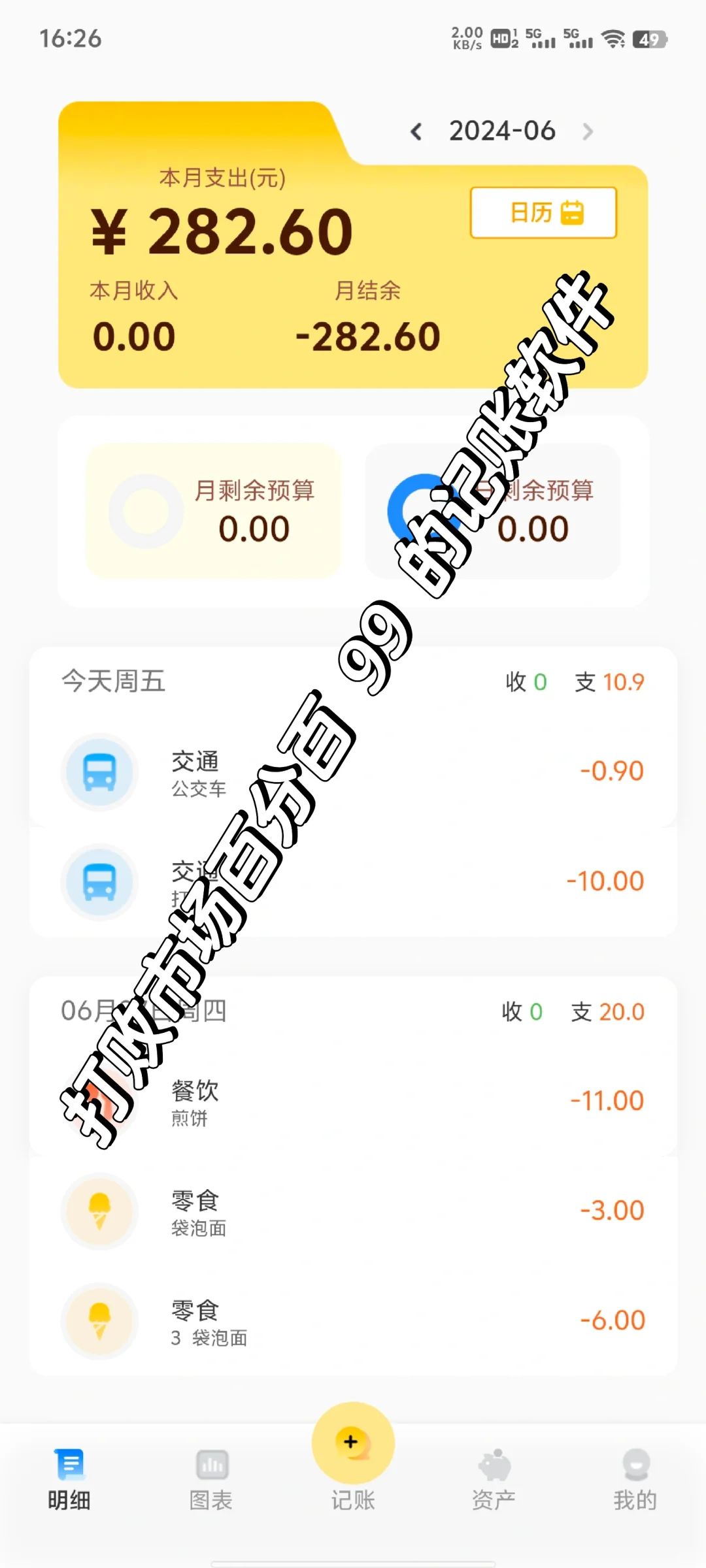Image resolution: width=706 pixels, height=1568 pixels.
Task: Go to the next month arrow
Action: coord(588,132)
